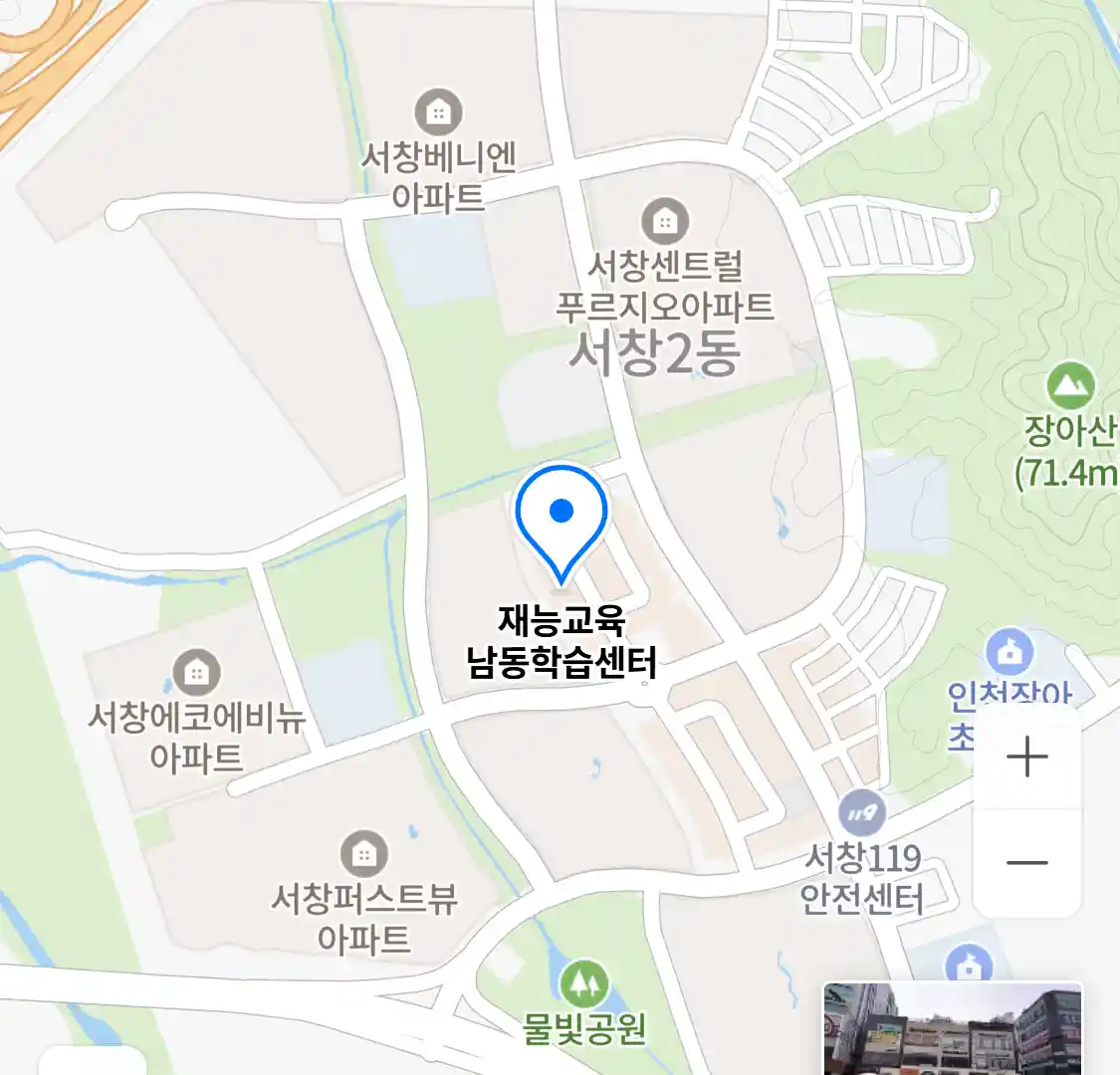Image resolution: width=1120 pixels, height=1075 pixels.
Task: Open the 서창센트럴푸르지오아파트 place marker
Action: (x=664, y=220)
